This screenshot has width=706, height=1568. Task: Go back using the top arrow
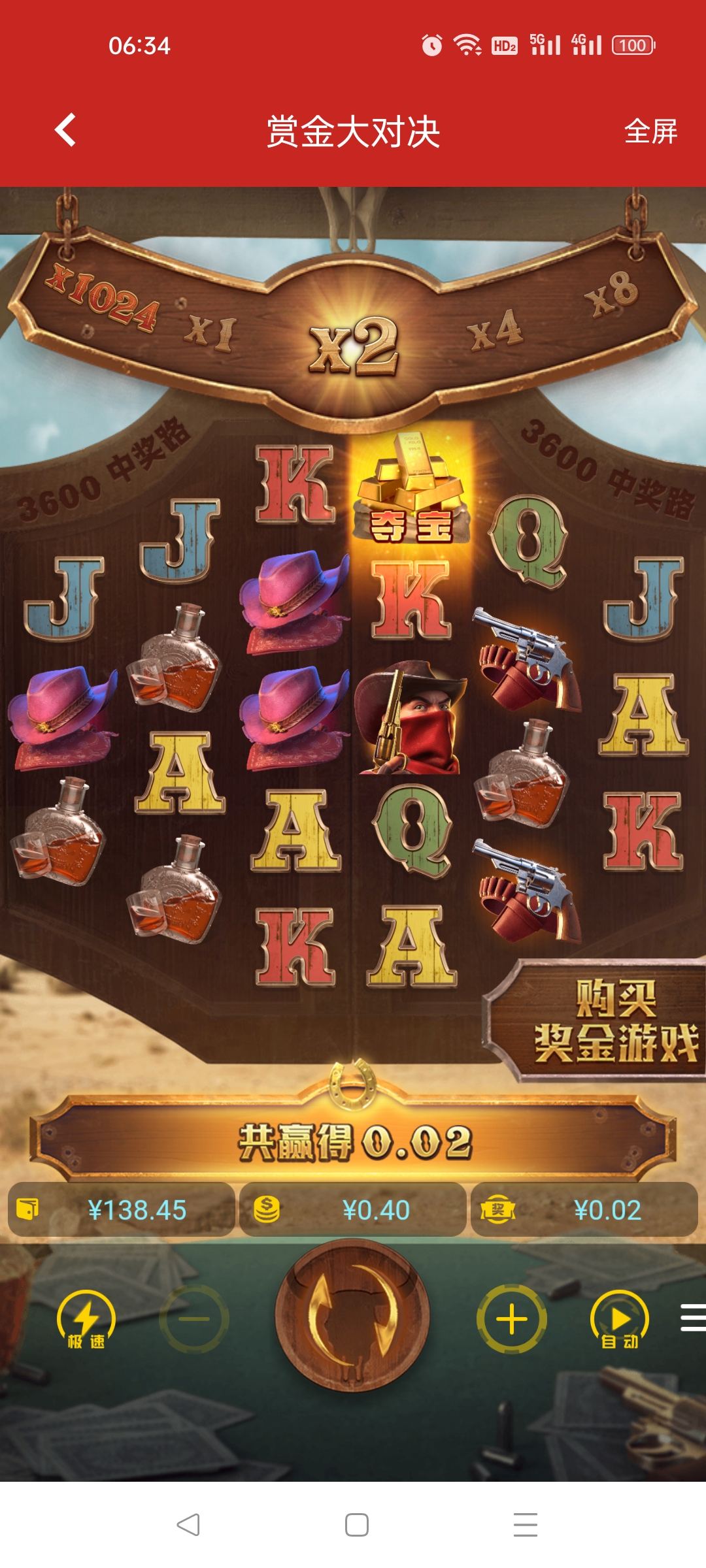pos(65,130)
